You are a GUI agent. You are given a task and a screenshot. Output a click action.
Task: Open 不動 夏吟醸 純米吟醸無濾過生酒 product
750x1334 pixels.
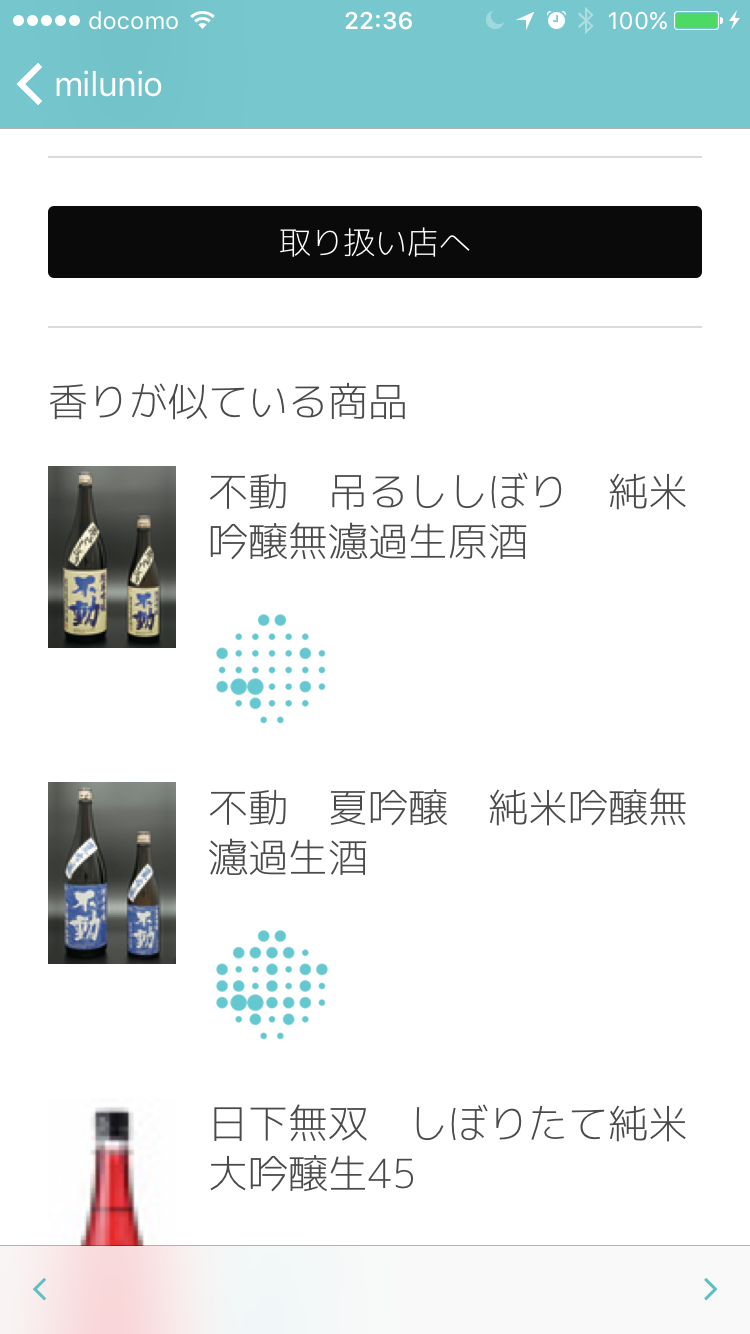point(447,832)
